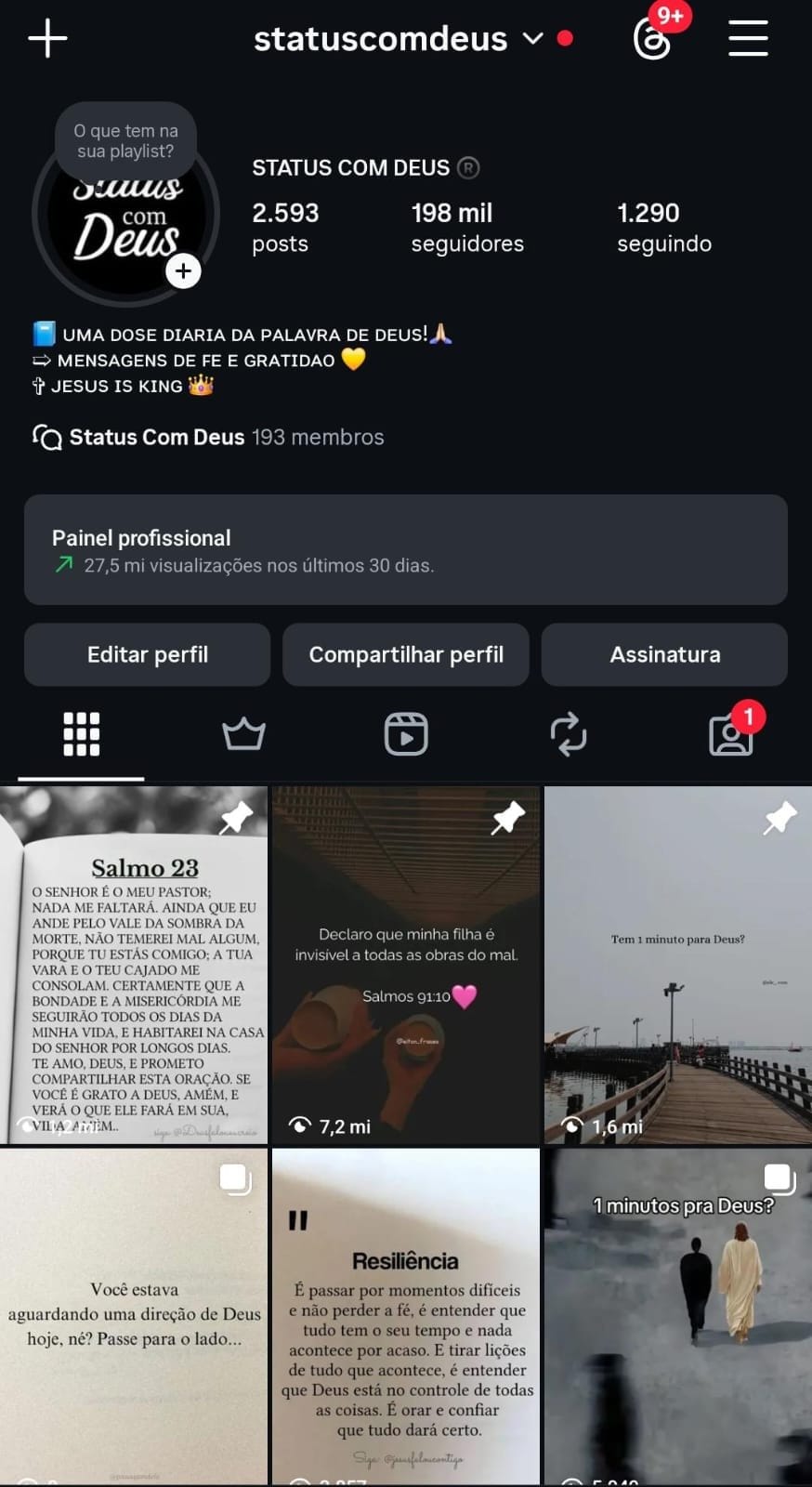Select the Reels tab icon
812x1487 pixels.
406,733
